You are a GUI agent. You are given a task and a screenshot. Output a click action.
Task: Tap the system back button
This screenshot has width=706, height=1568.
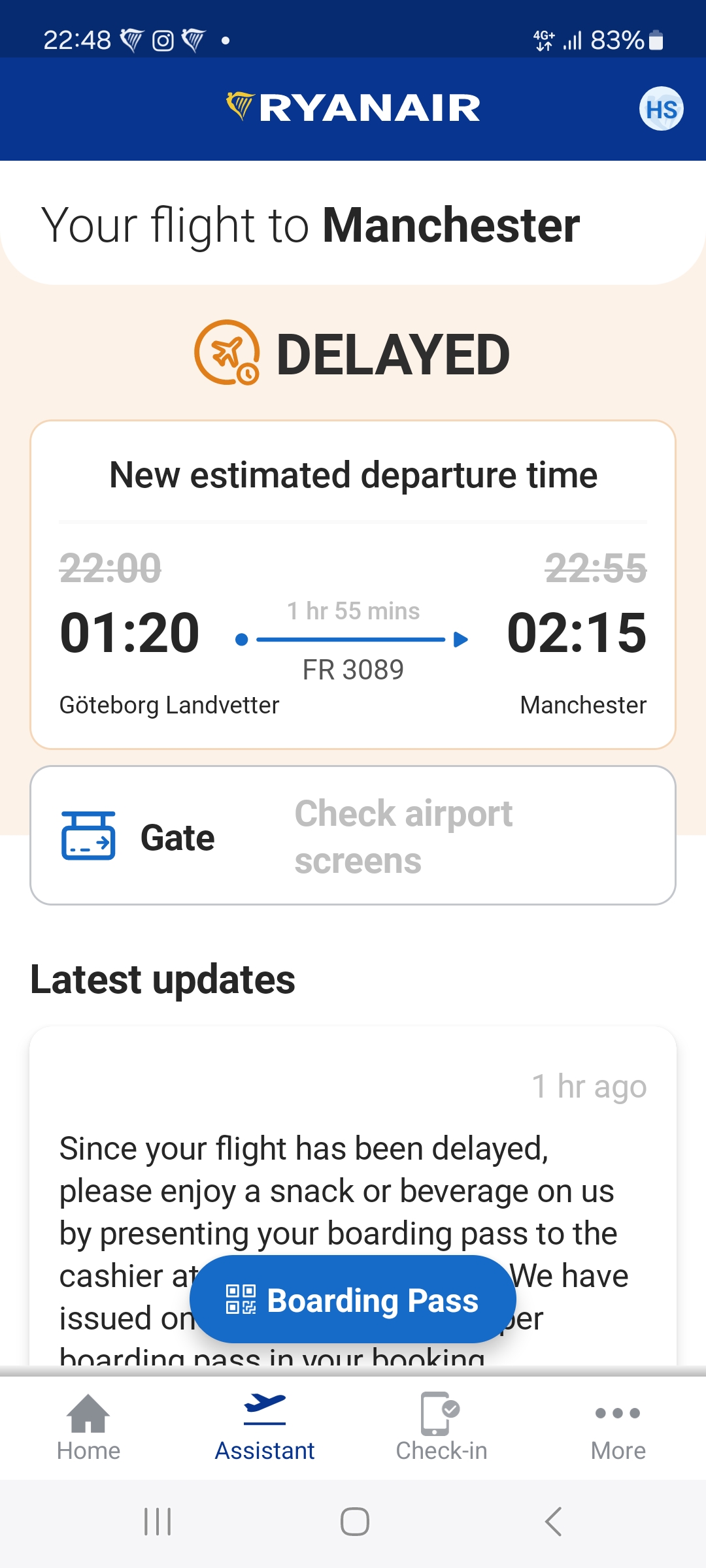click(x=553, y=1522)
